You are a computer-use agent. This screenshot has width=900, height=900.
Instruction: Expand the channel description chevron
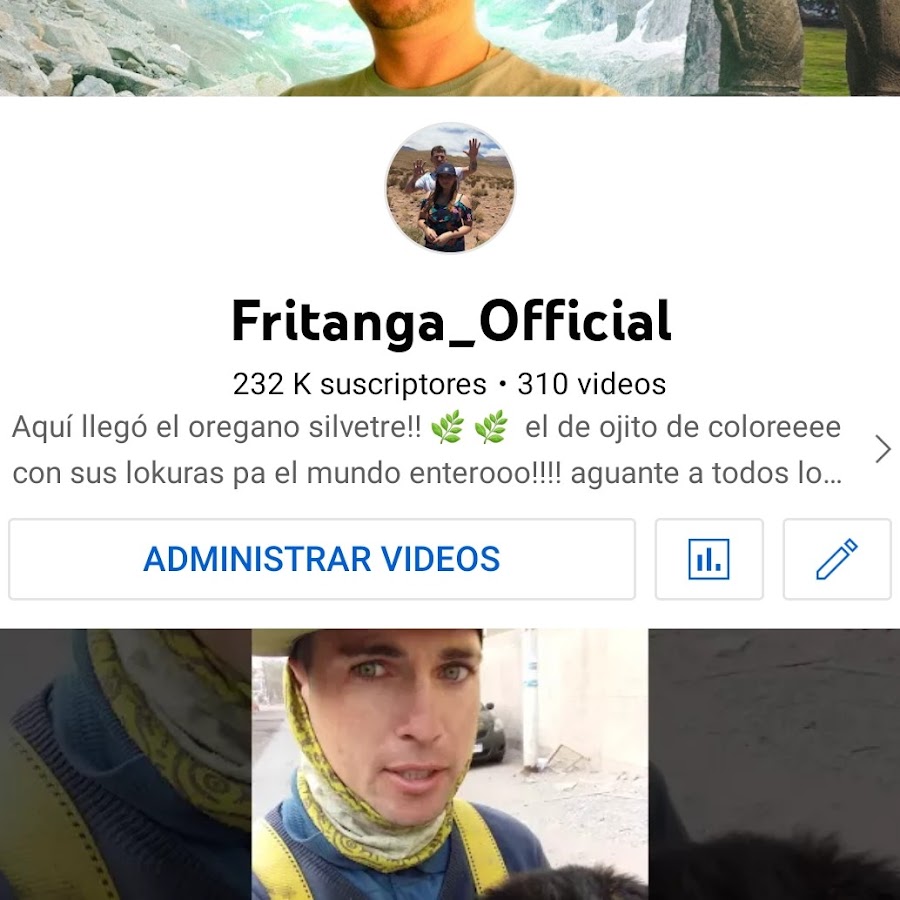[882, 450]
